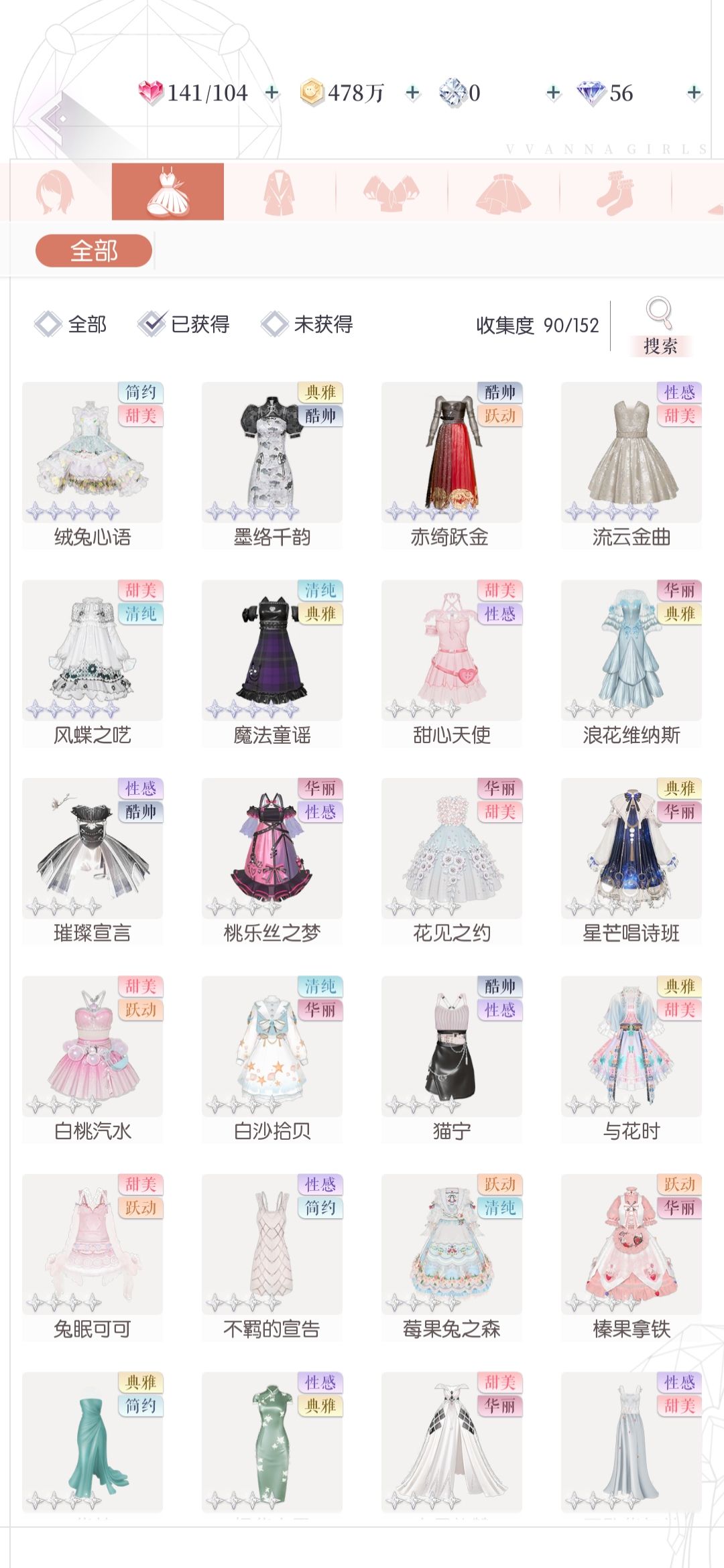
Task: Switch to the skirt category tab
Action: [x=503, y=192]
